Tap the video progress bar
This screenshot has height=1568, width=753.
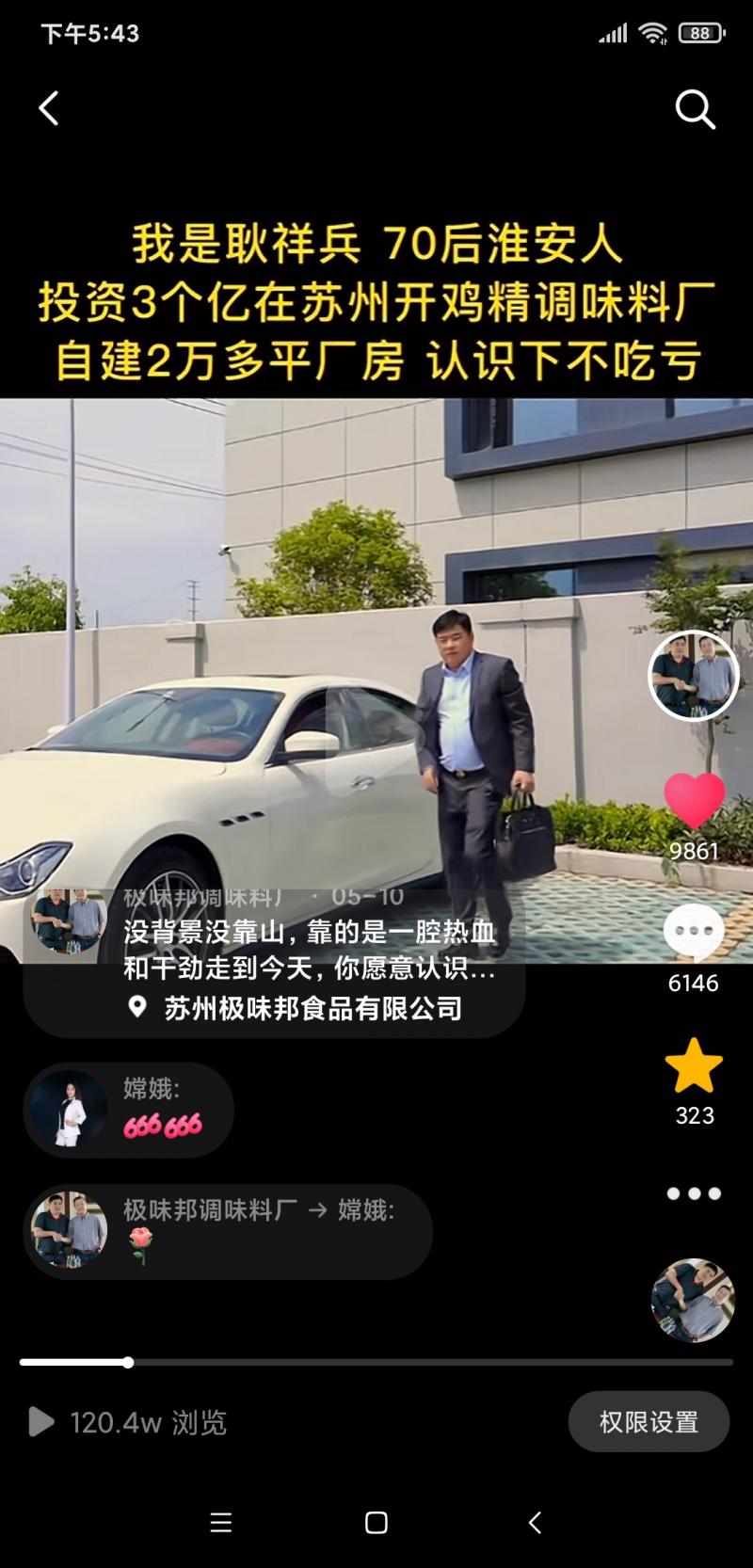coord(376,1362)
